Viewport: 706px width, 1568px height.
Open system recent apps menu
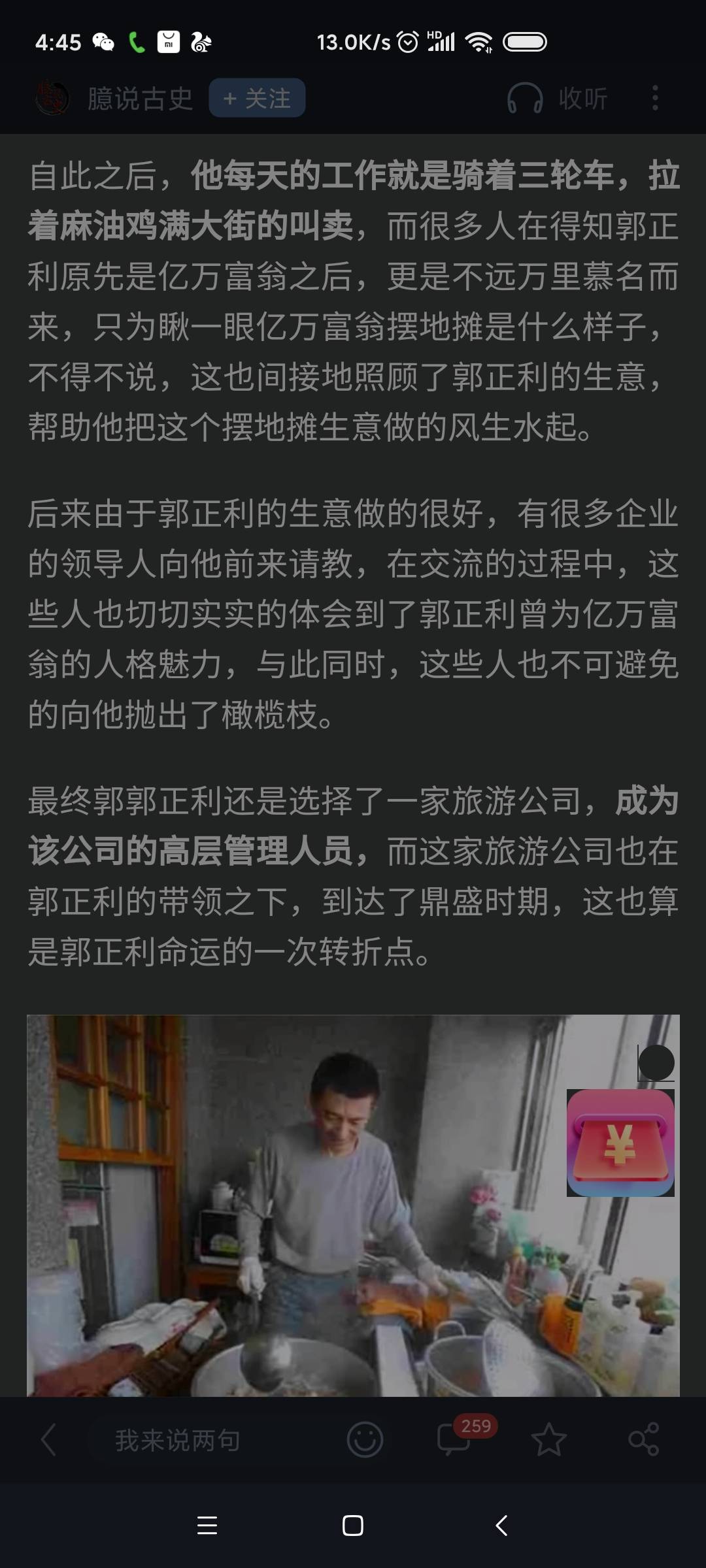point(207,1526)
